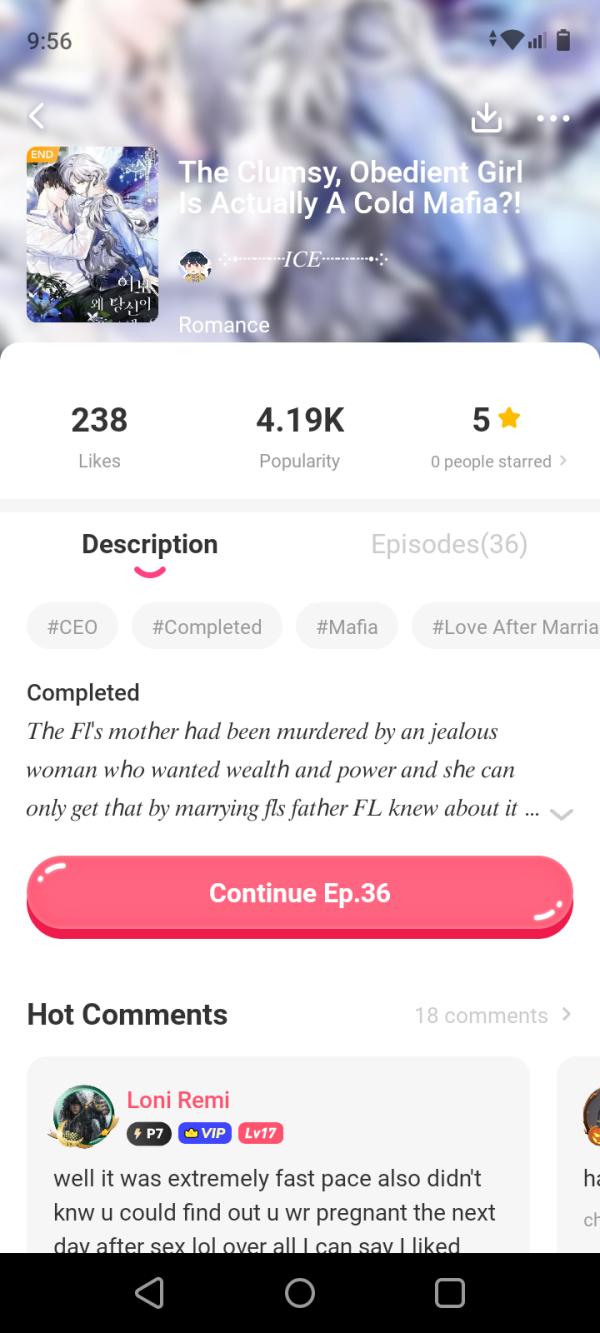View all 18 comments
This screenshot has width=600, height=1333.
pos(492,1015)
